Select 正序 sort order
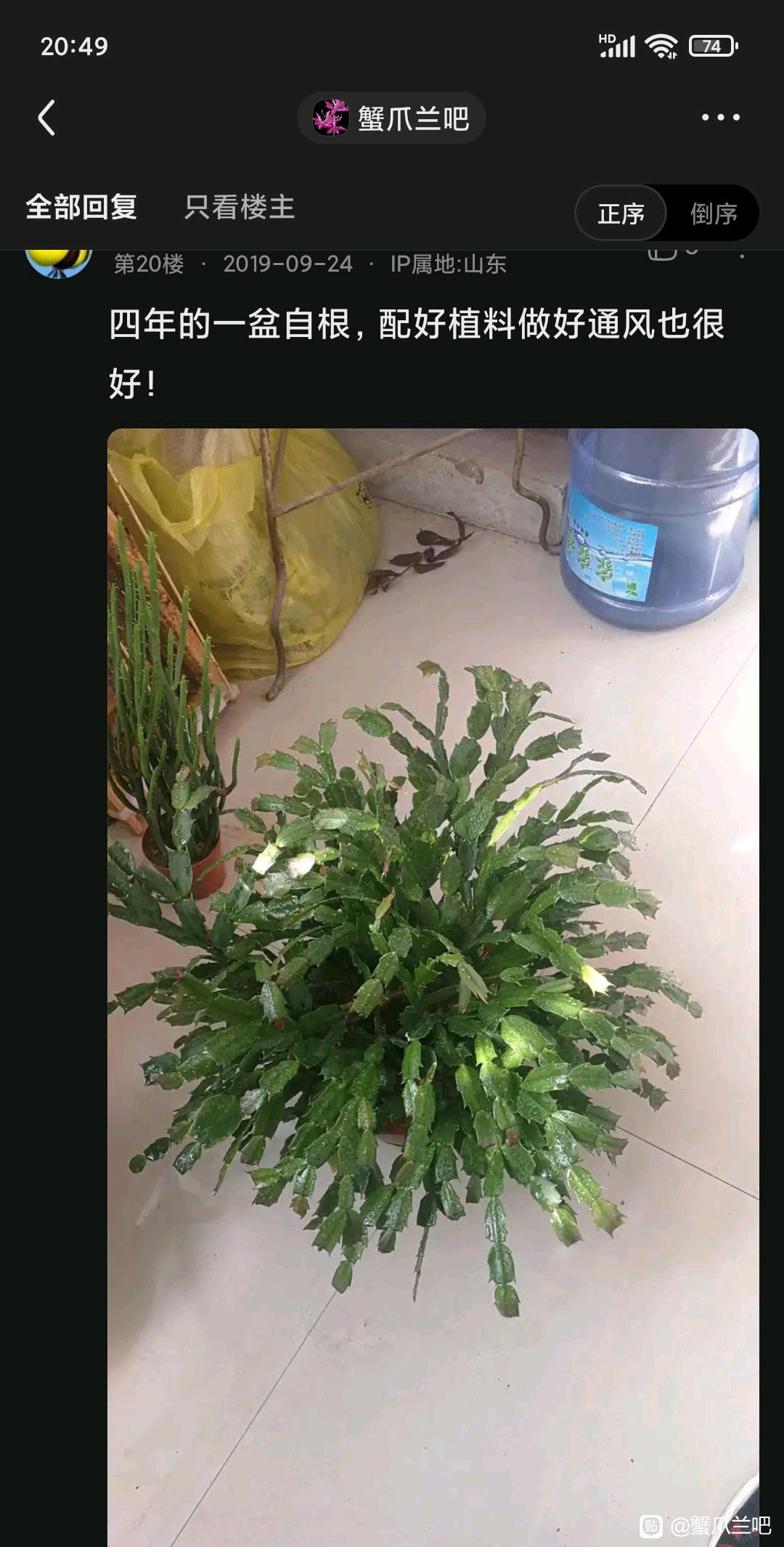784x1547 pixels. coord(621,214)
